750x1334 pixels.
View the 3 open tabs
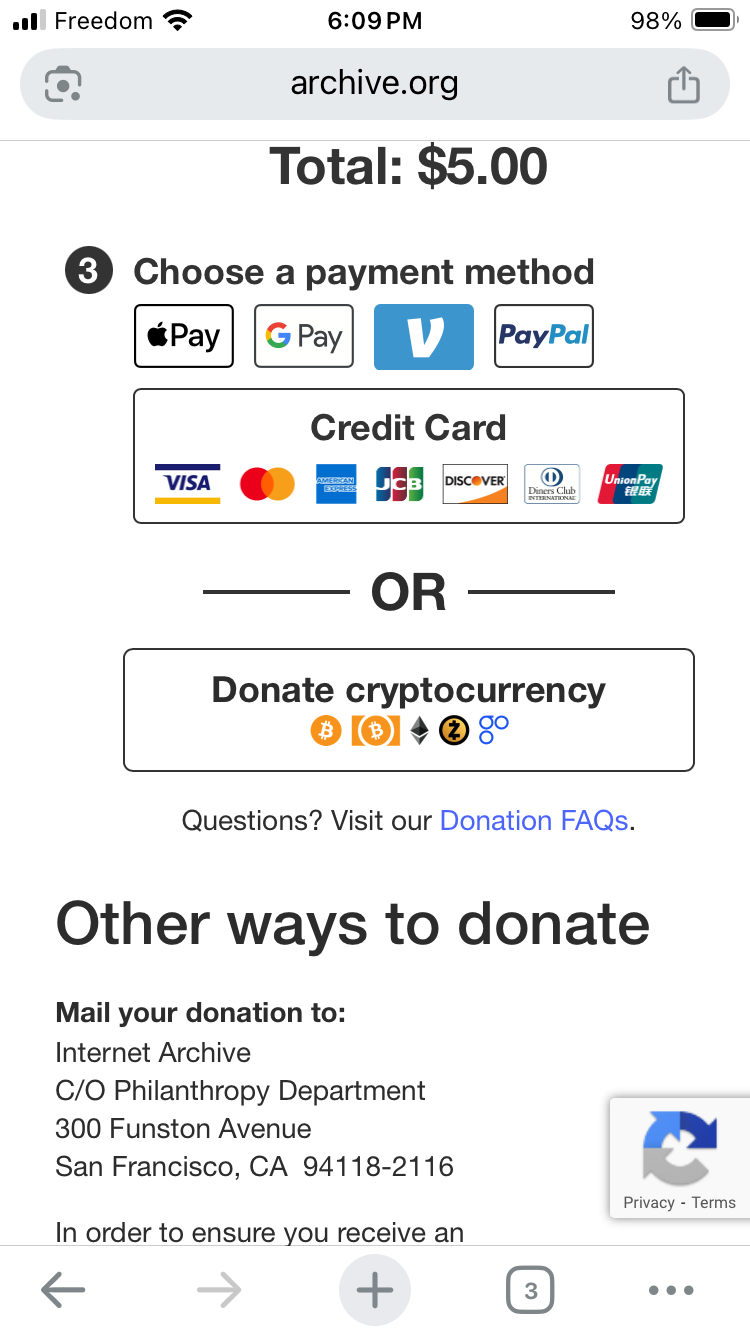click(531, 1290)
